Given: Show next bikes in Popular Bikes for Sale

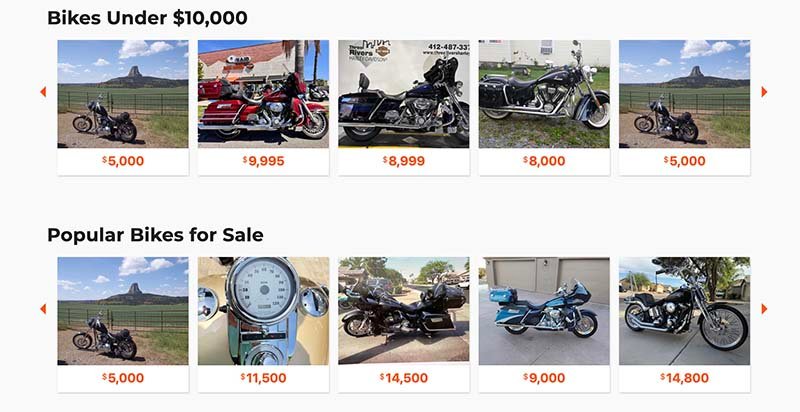Looking at the screenshot, I should click(x=764, y=309).
